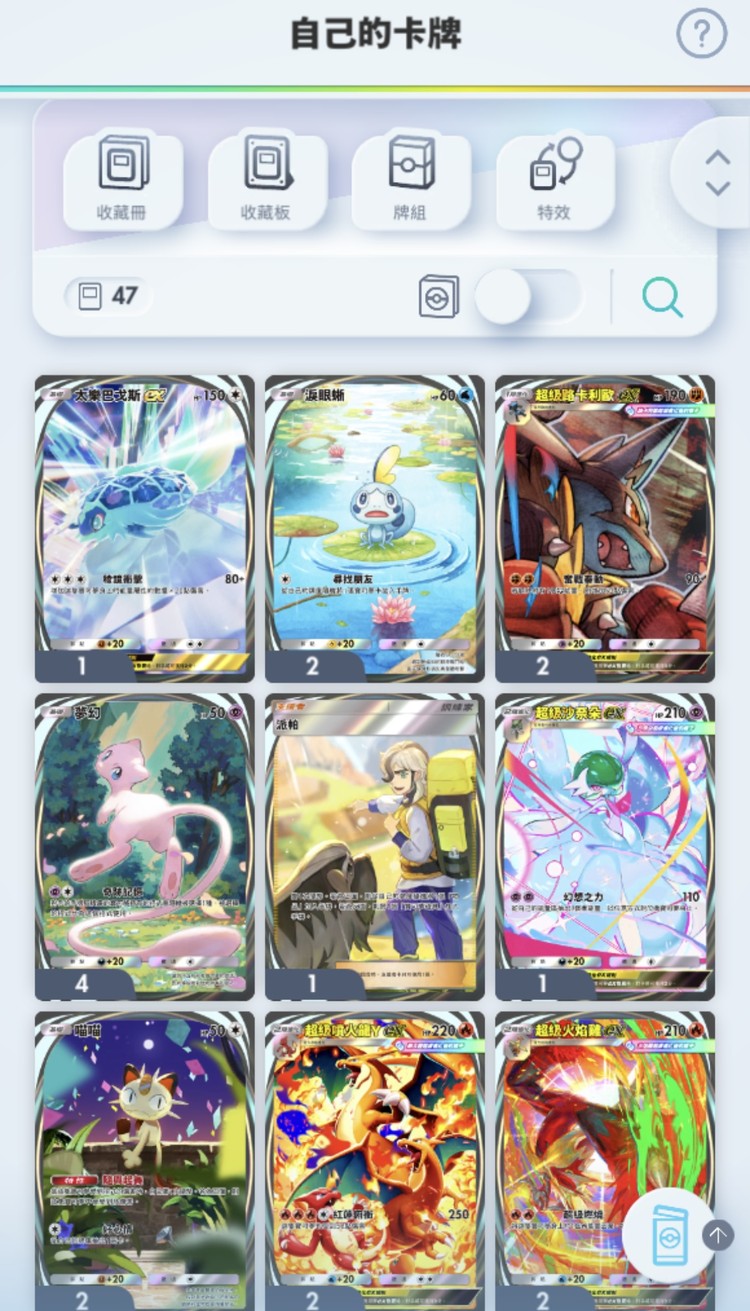Open the 喵喵 Meowth card
Image resolution: width=750 pixels, height=1311 pixels.
[145, 1161]
